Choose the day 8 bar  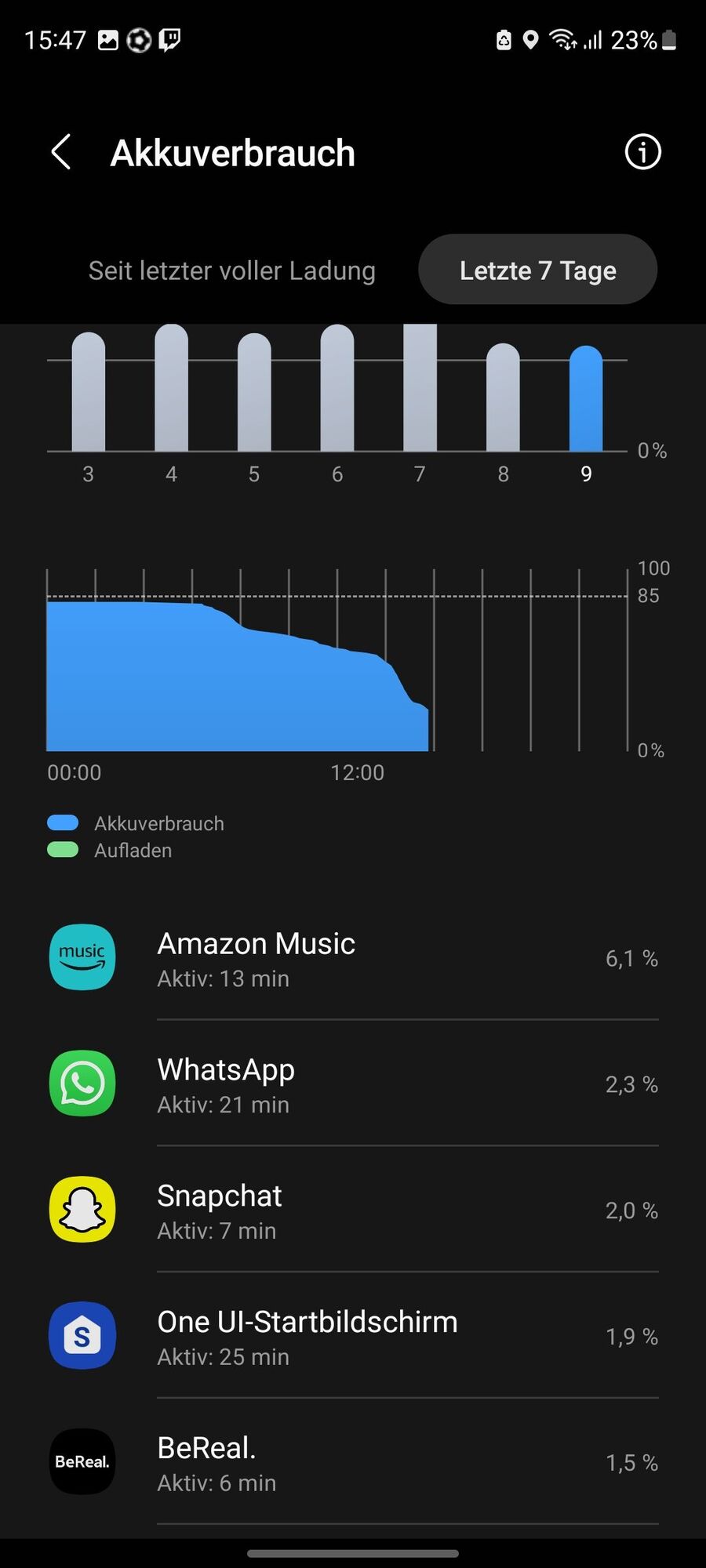point(503,397)
